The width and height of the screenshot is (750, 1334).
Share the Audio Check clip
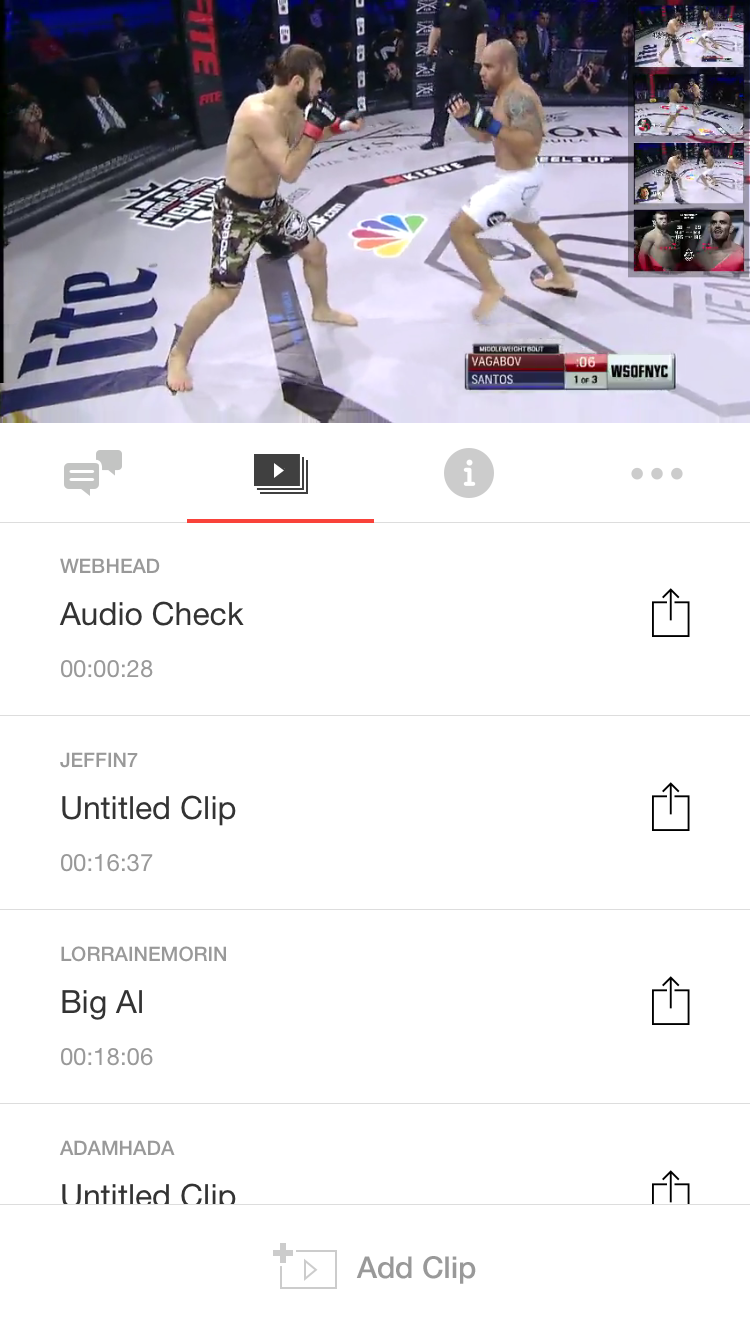click(671, 613)
